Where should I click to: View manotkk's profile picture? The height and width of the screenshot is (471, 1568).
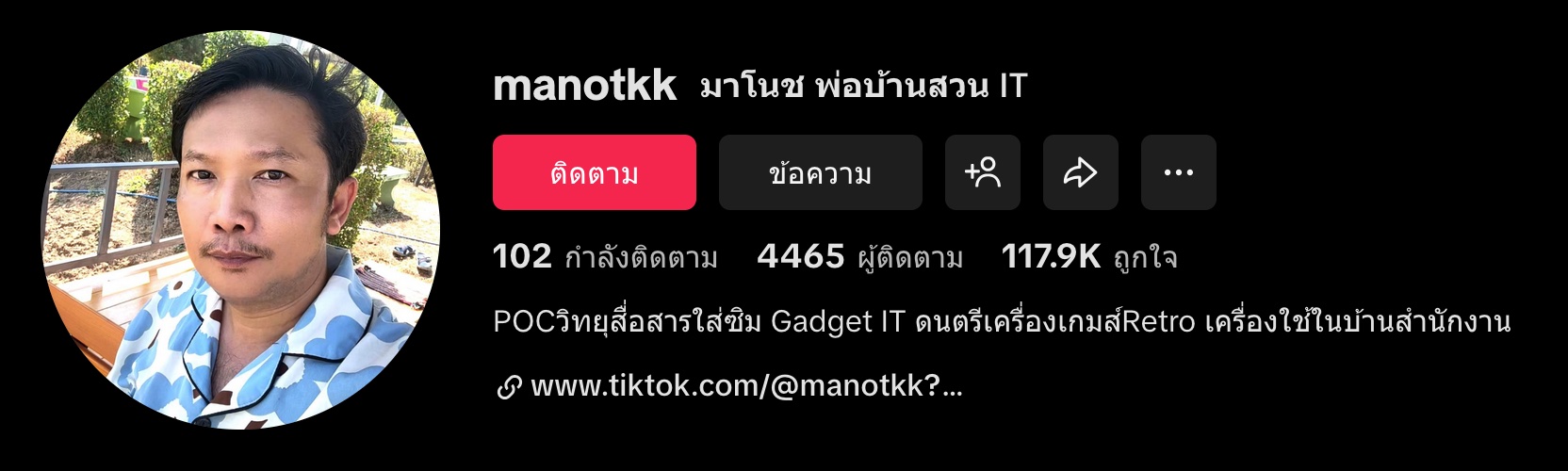[240, 231]
